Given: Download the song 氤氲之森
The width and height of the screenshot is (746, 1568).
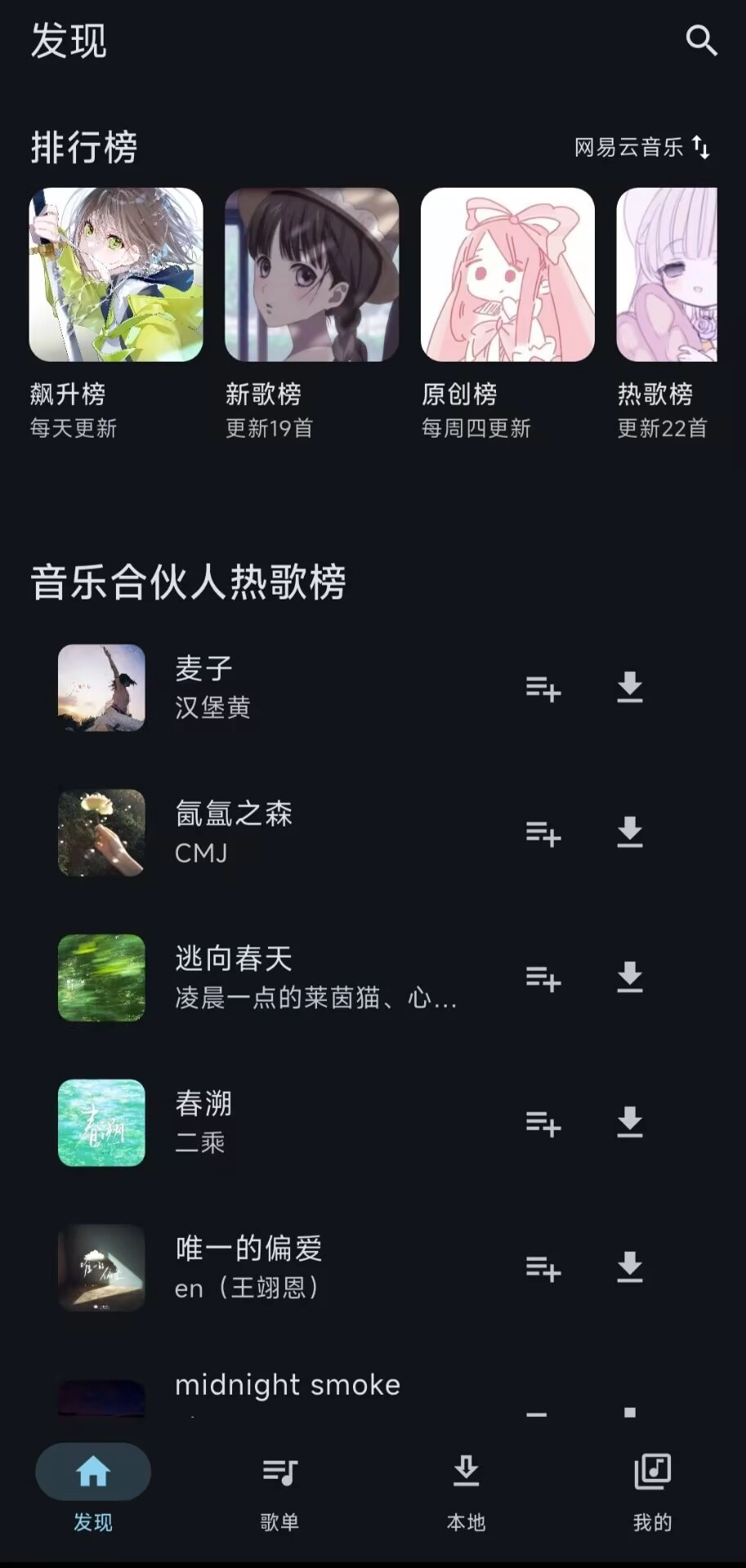Looking at the screenshot, I should pyautogui.click(x=629, y=834).
